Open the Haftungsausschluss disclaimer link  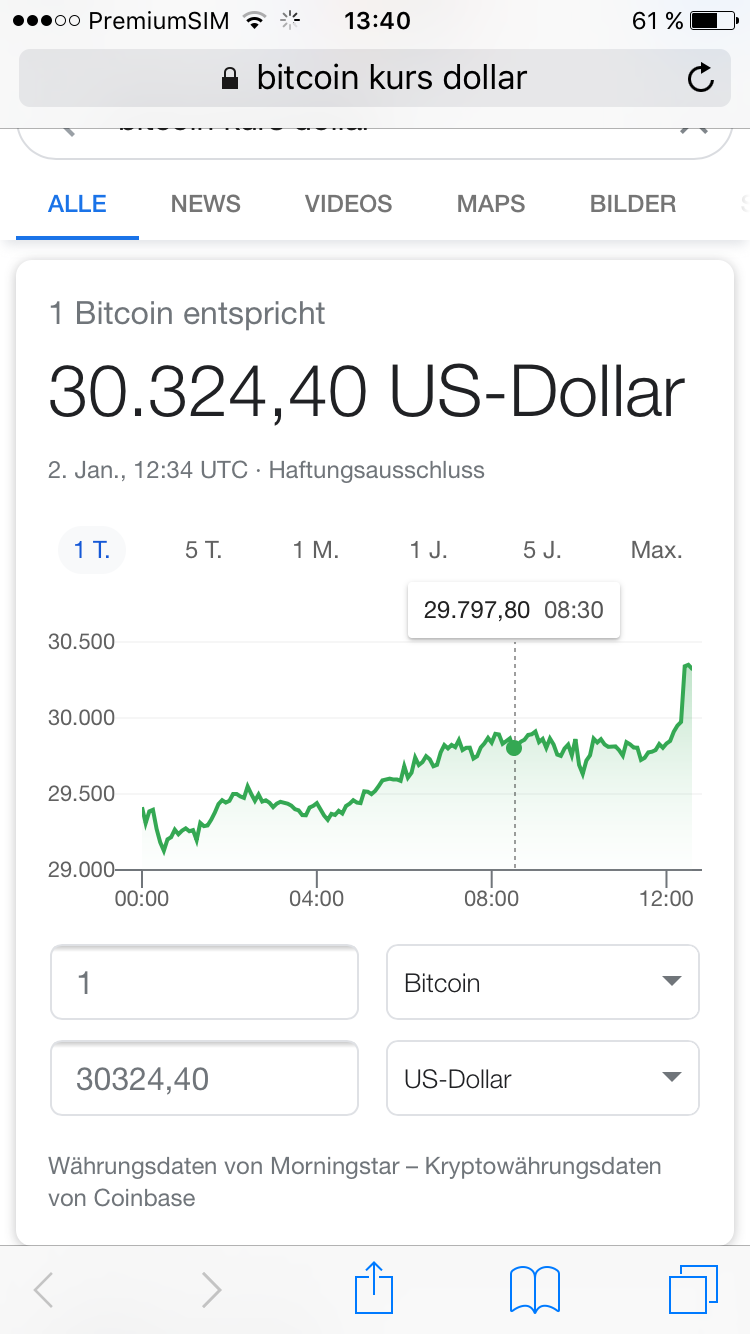coord(376,470)
